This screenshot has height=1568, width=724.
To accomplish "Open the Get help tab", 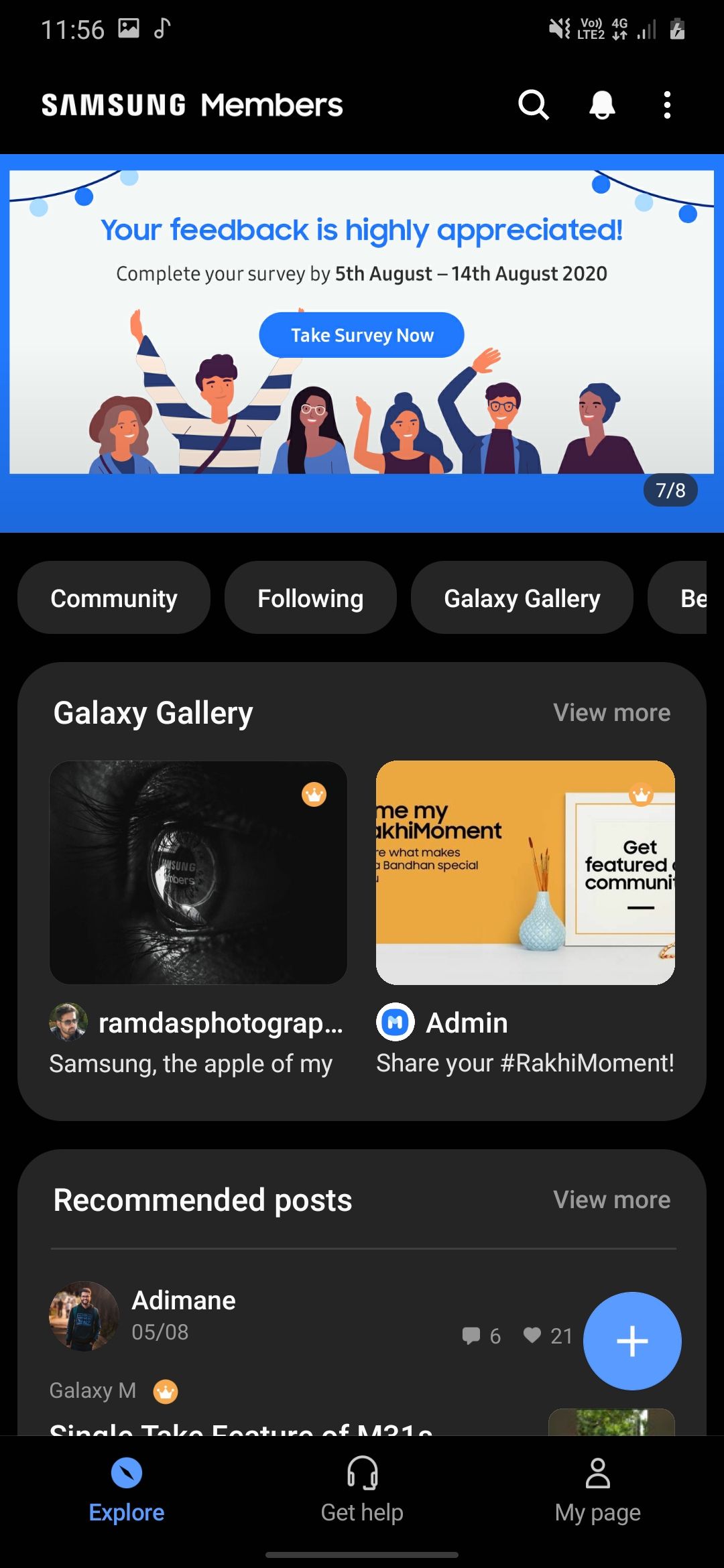I will point(362,1494).
